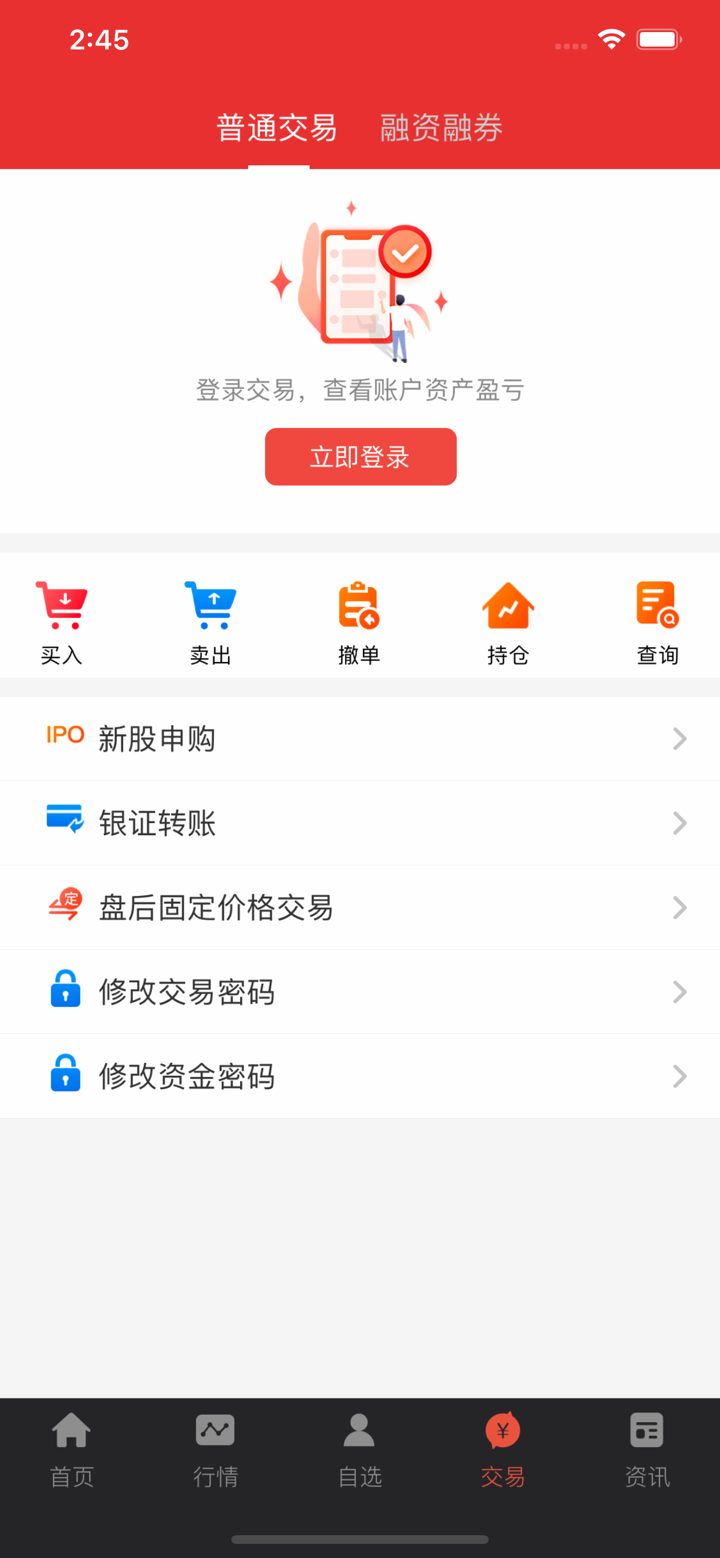The height and width of the screenshot is (1558, 720).
Task: Tap the 立即登录 button
Action: pos(360,457)
